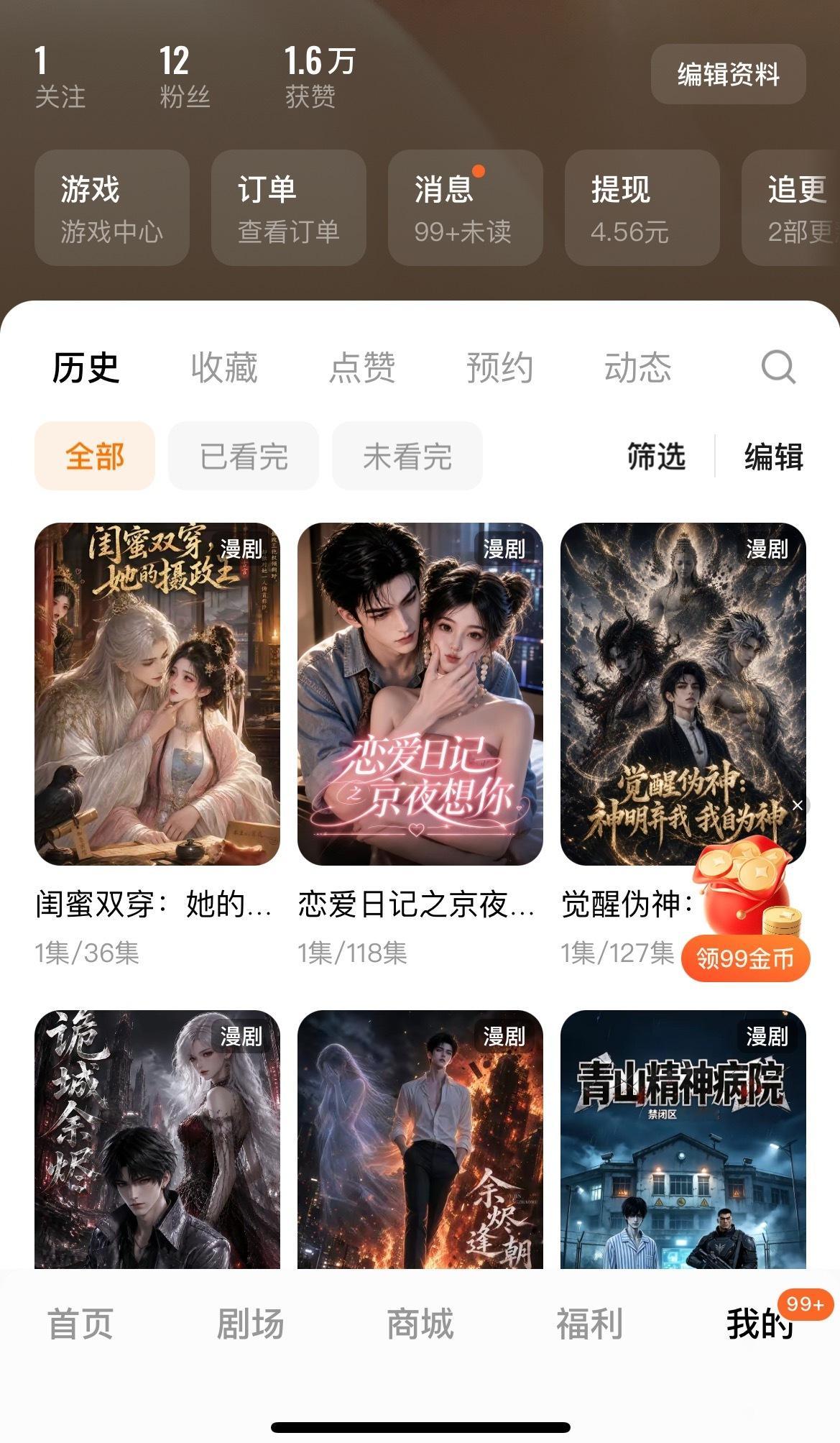Switch to the 点赞 tab
Screen dimensions: 840x1443
coord(362,367)
